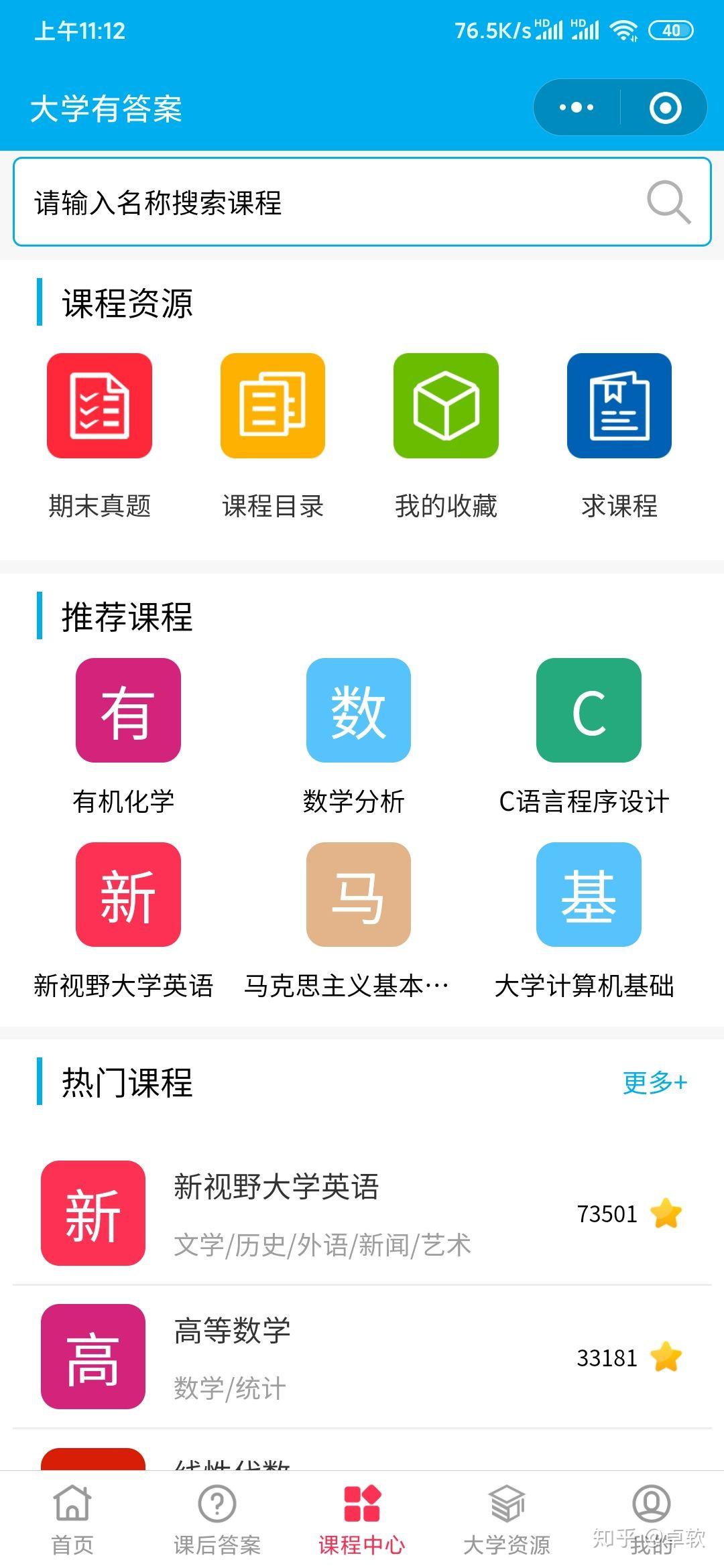Open 高等数学 in hot courses list
Viewport: 724px width, 1568px height.
(x=362, y=1357)
